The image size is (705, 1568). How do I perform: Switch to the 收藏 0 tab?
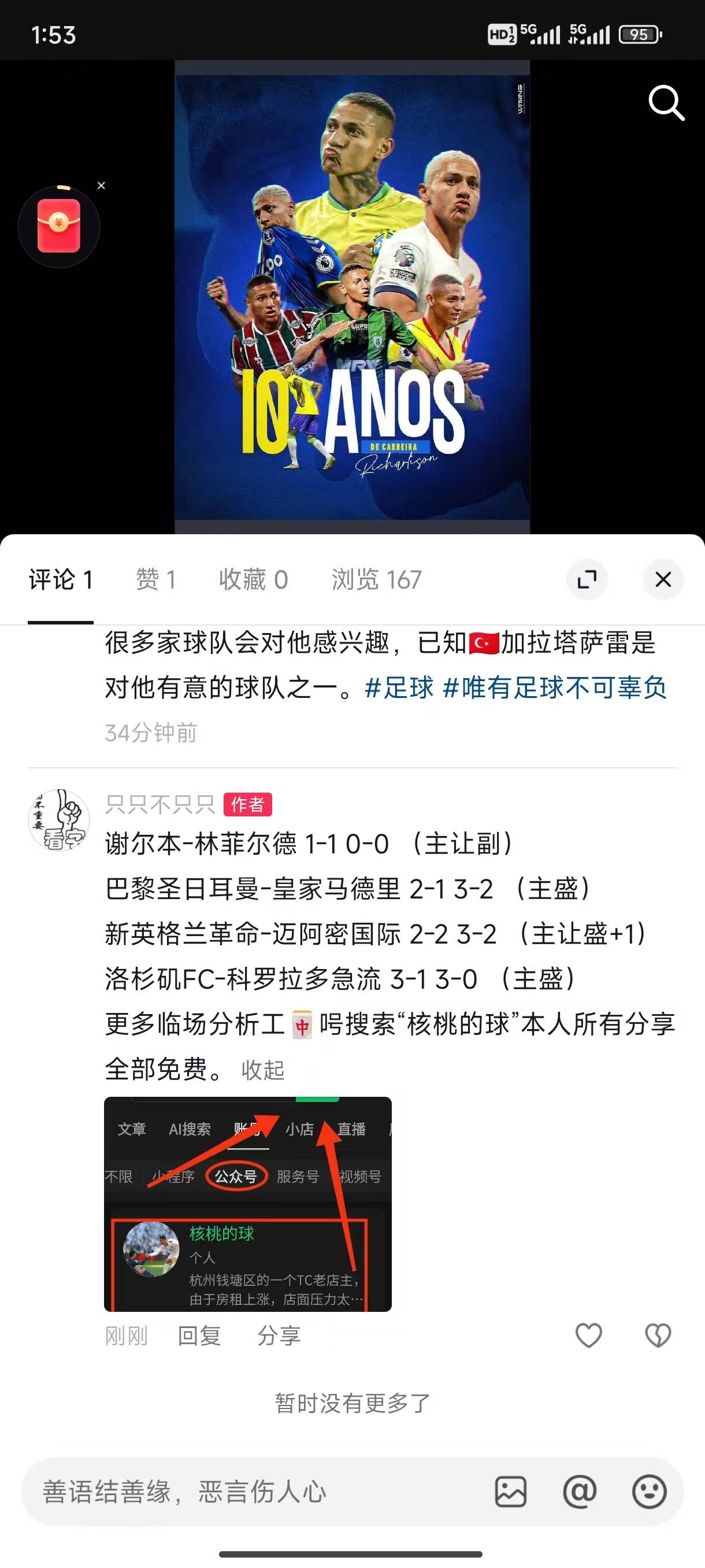[253, 579]
